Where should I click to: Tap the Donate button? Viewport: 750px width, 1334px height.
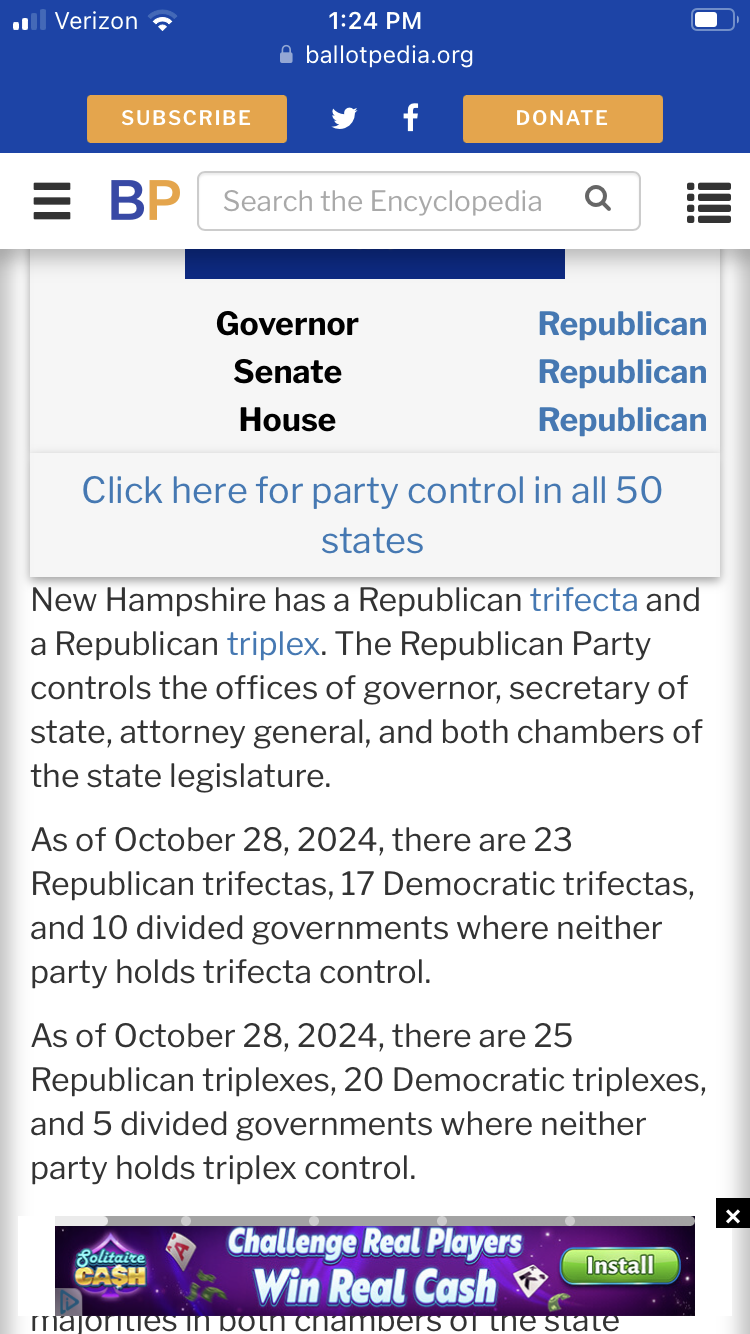pyautogui.click(x=563, y=119)
